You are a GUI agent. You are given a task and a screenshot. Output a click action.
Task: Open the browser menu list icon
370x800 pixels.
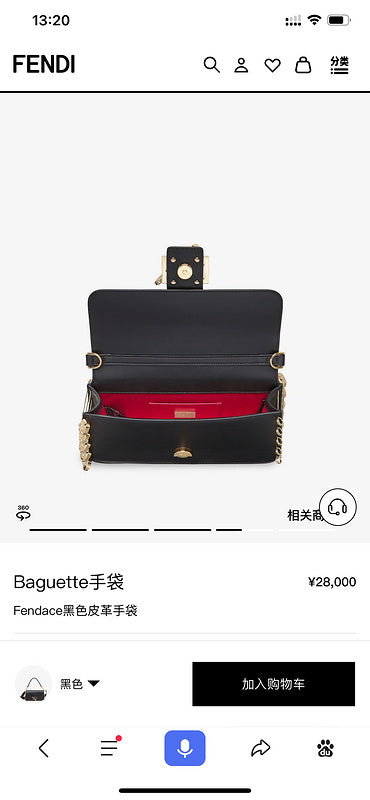click(x=109, y=747)
